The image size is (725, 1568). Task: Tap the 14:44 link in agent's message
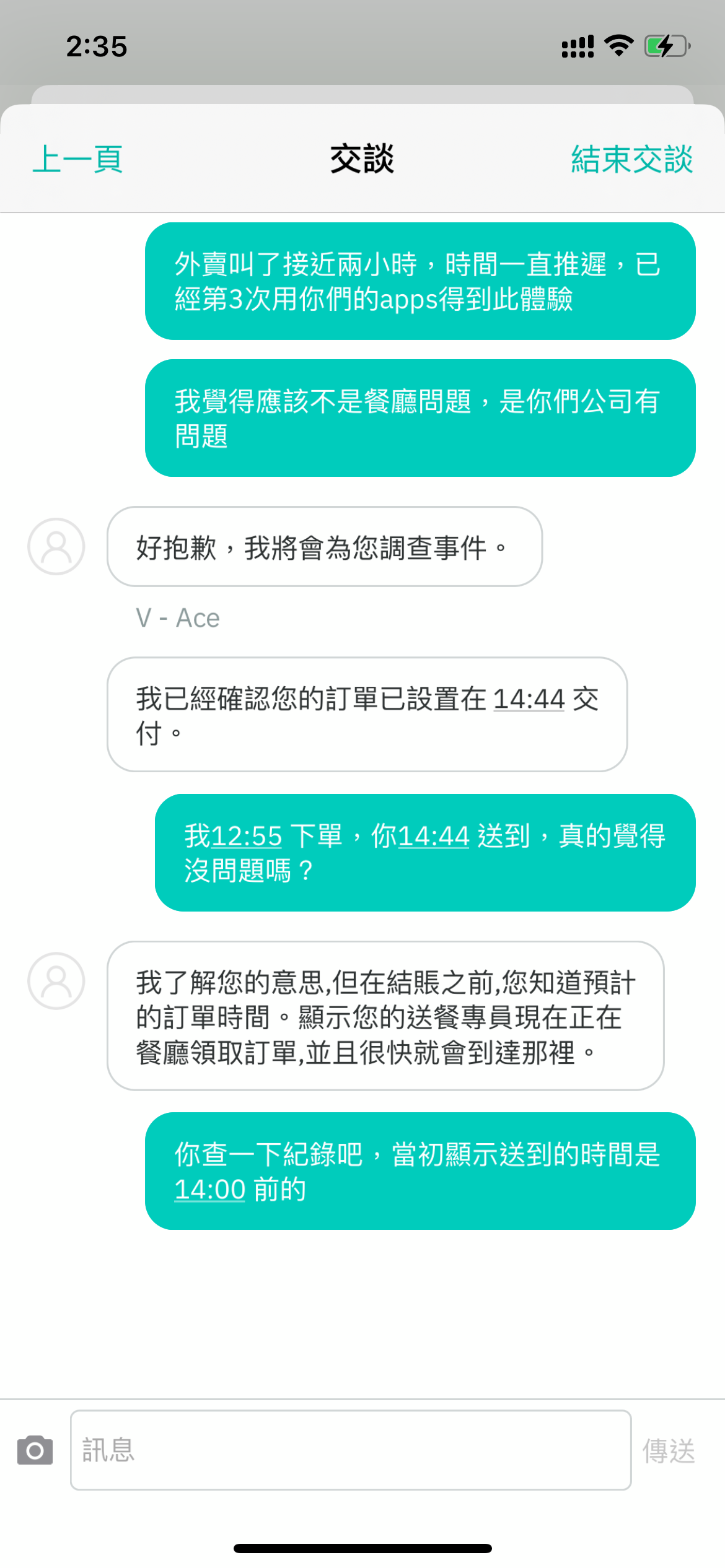[529, 699]
